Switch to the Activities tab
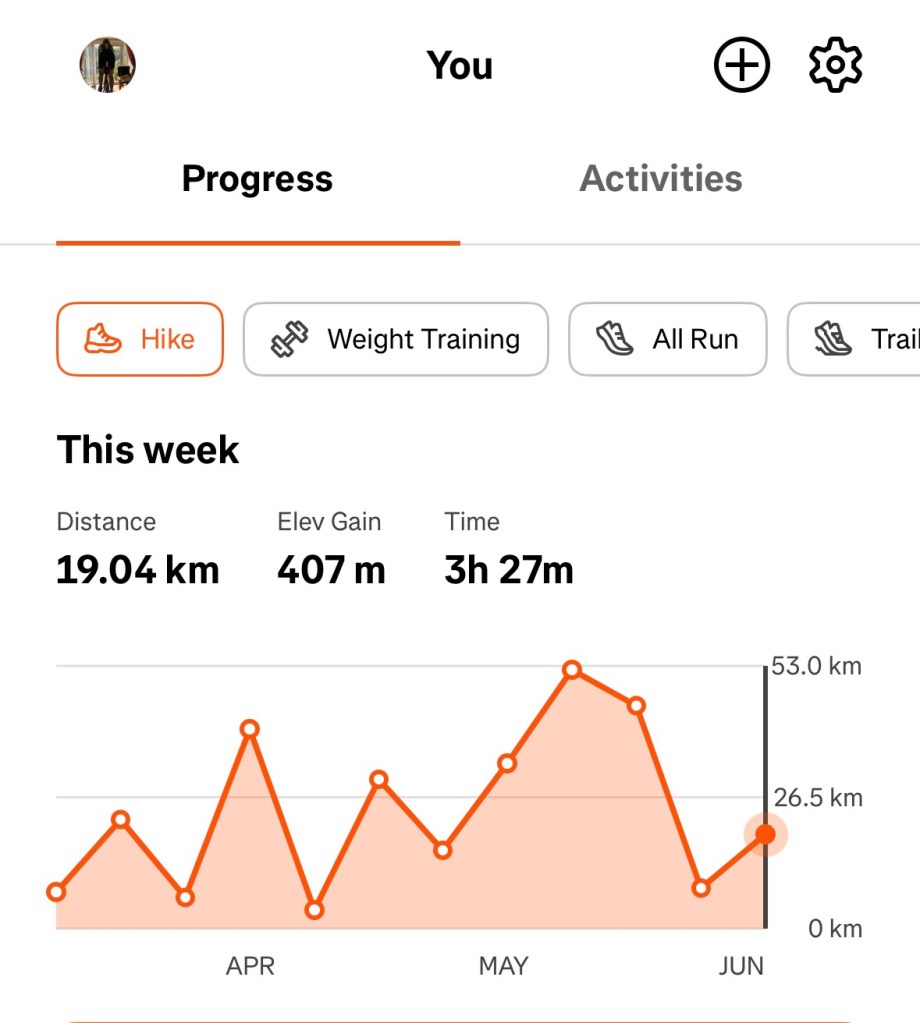This screenshot has height=1023, width=920. coord(661,179)
